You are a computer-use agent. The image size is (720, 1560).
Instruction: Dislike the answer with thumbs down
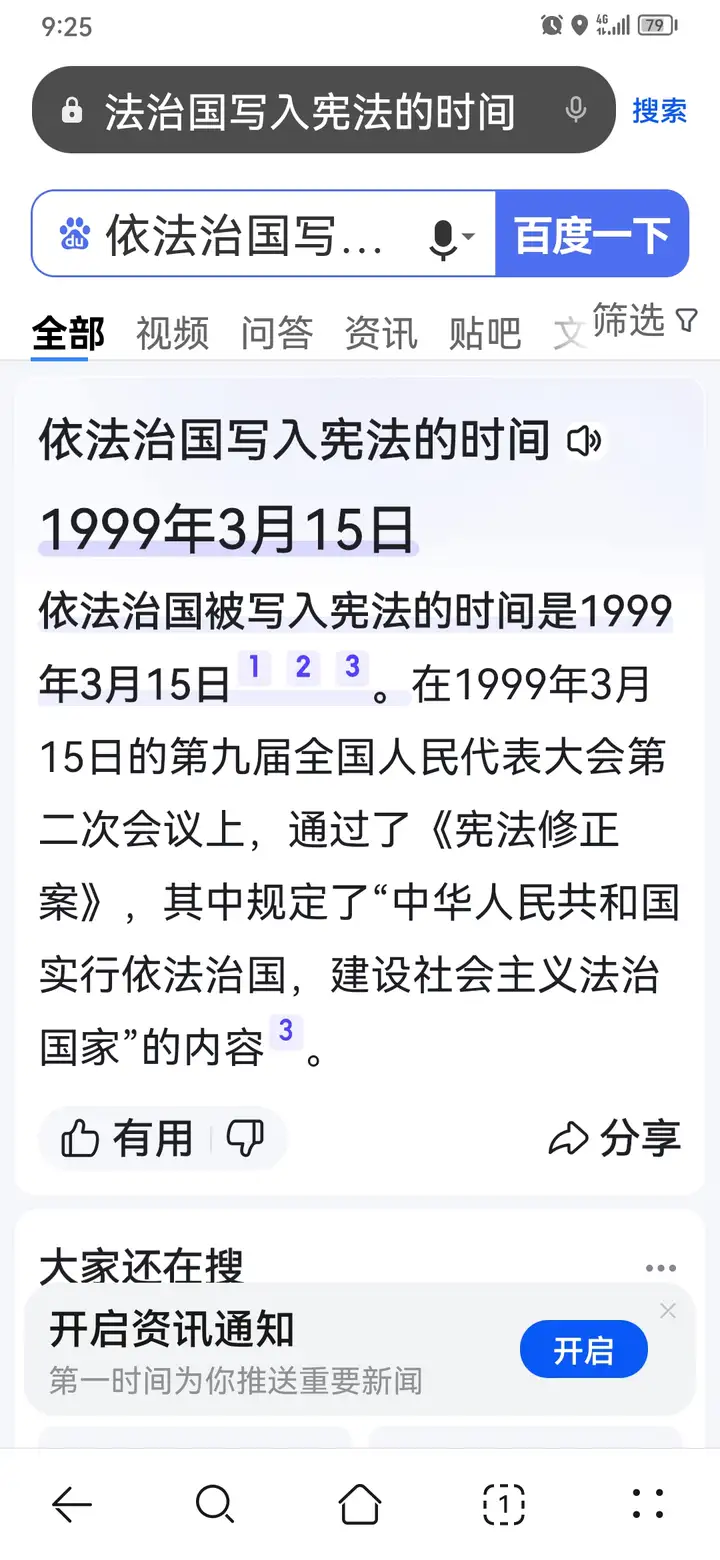point(245,1138)
